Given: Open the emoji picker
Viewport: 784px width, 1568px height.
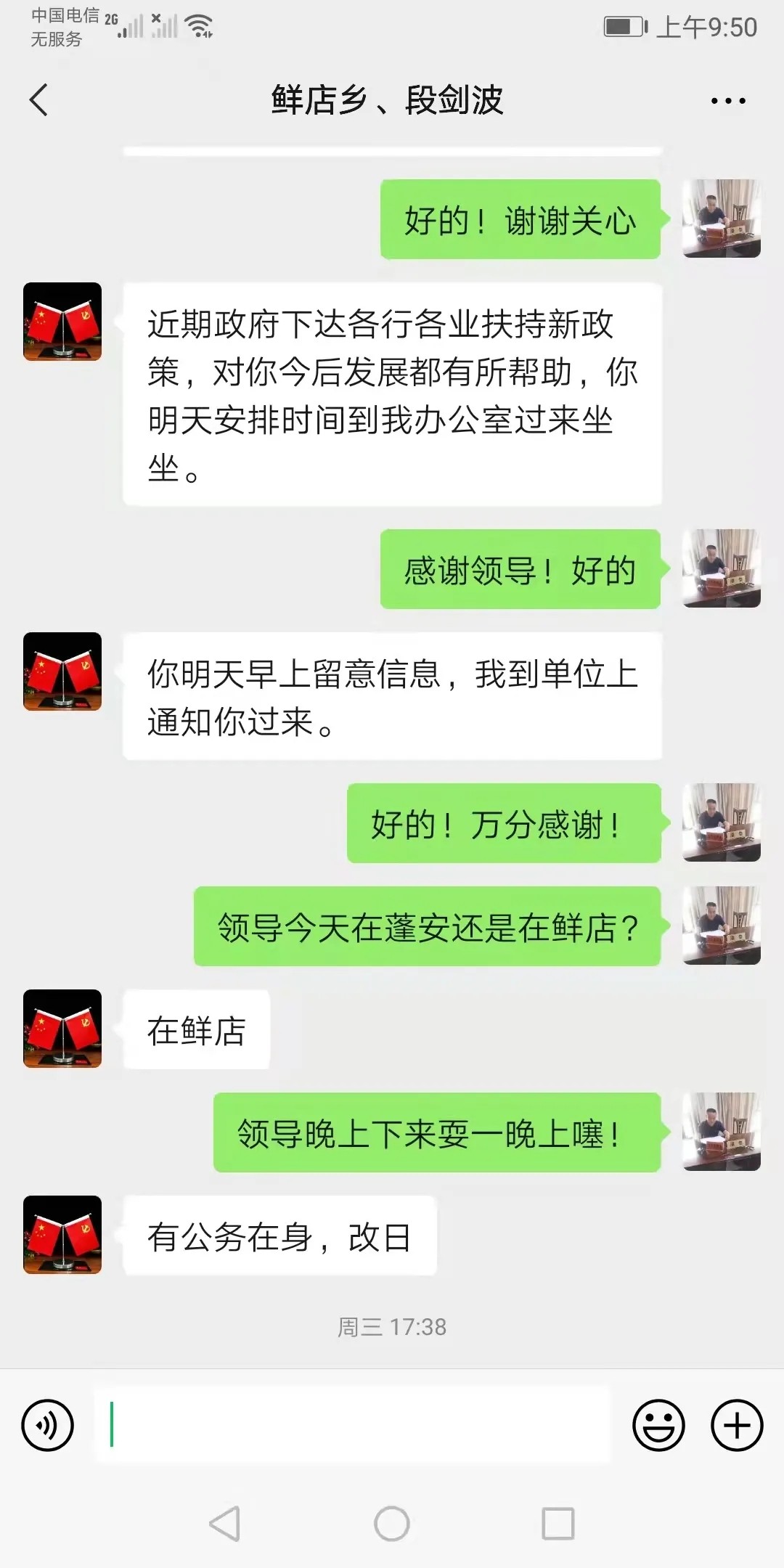Looking at the screenshot, I should coord(658,1425).
